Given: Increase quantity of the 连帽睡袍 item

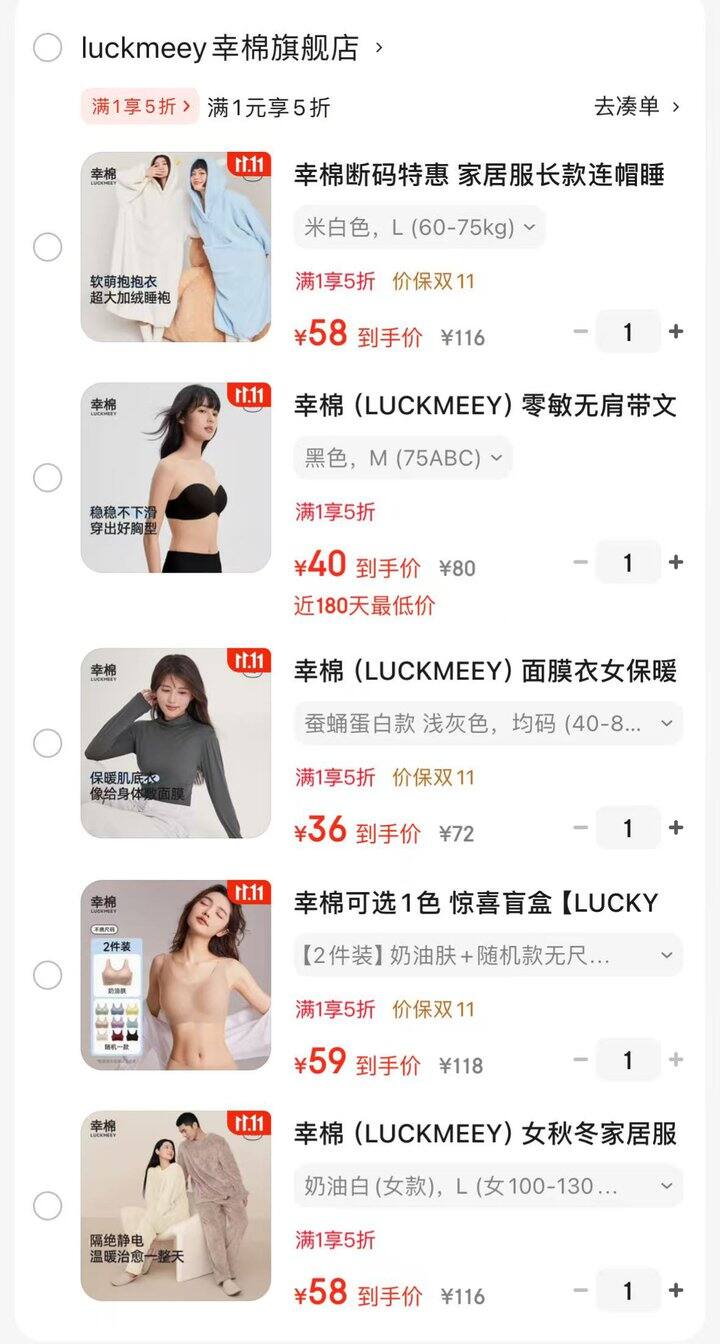Looking at the screenshot, I should click(676, 331).
